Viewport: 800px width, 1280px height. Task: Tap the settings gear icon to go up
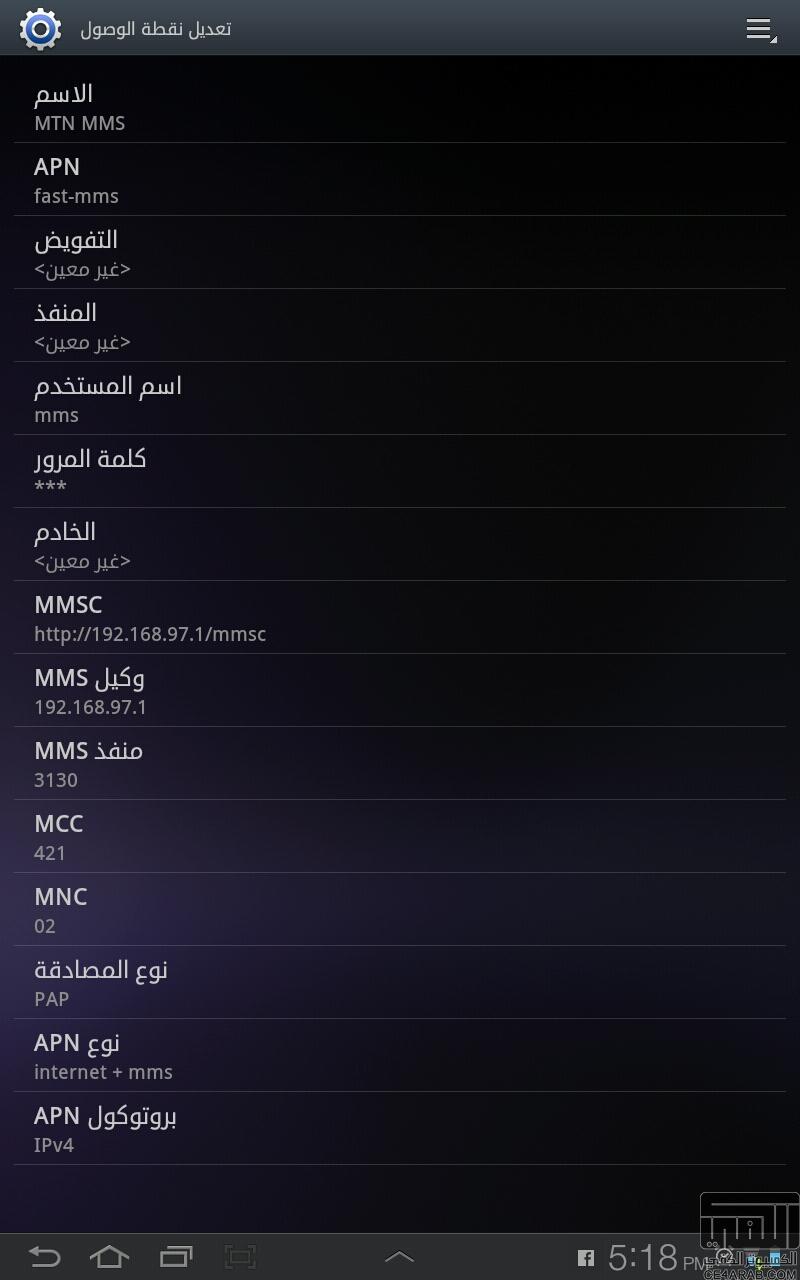pyautogui.click(x=40, y=29)
